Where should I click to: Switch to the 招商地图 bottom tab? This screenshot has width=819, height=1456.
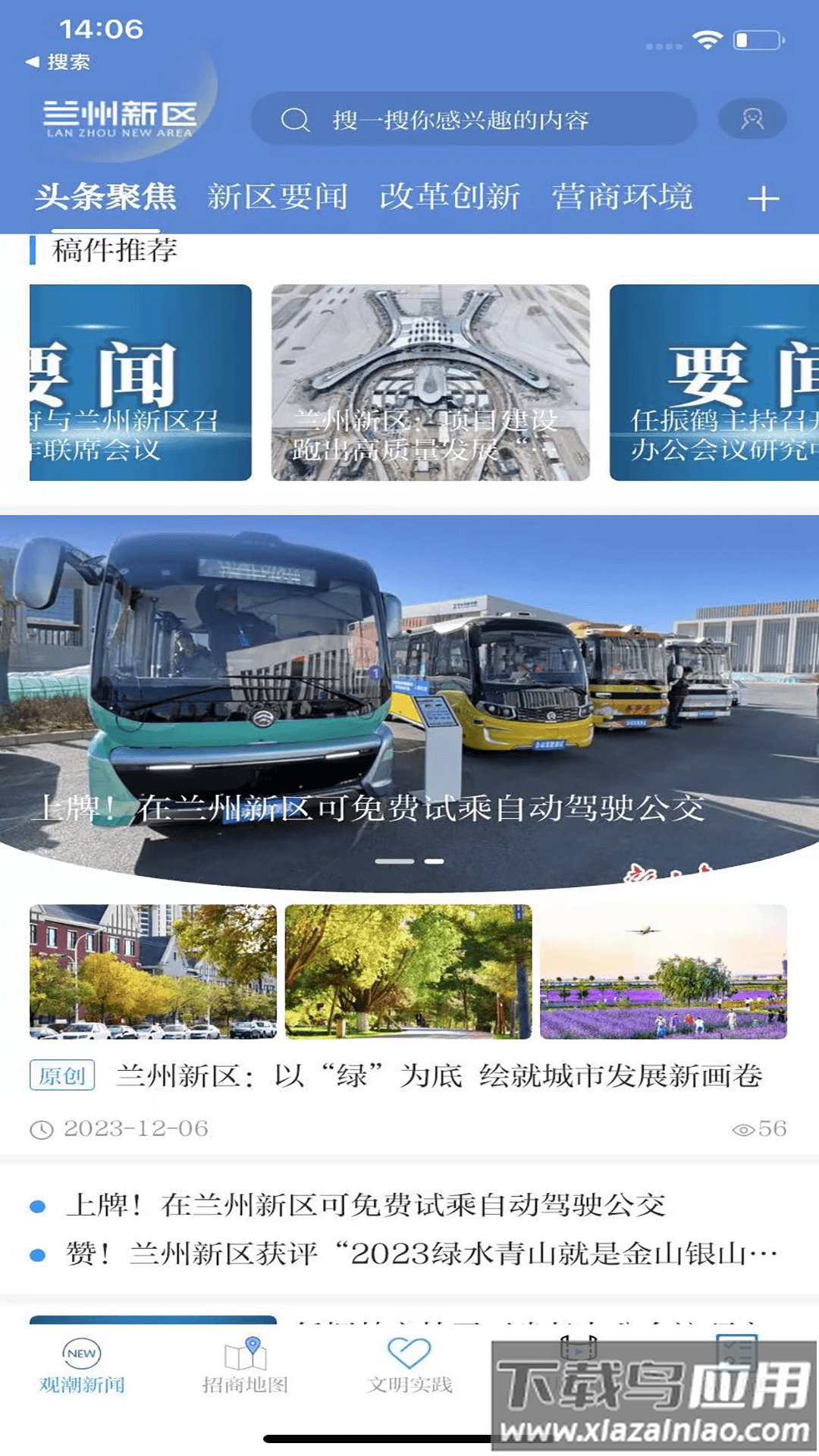coord(245,1366)
